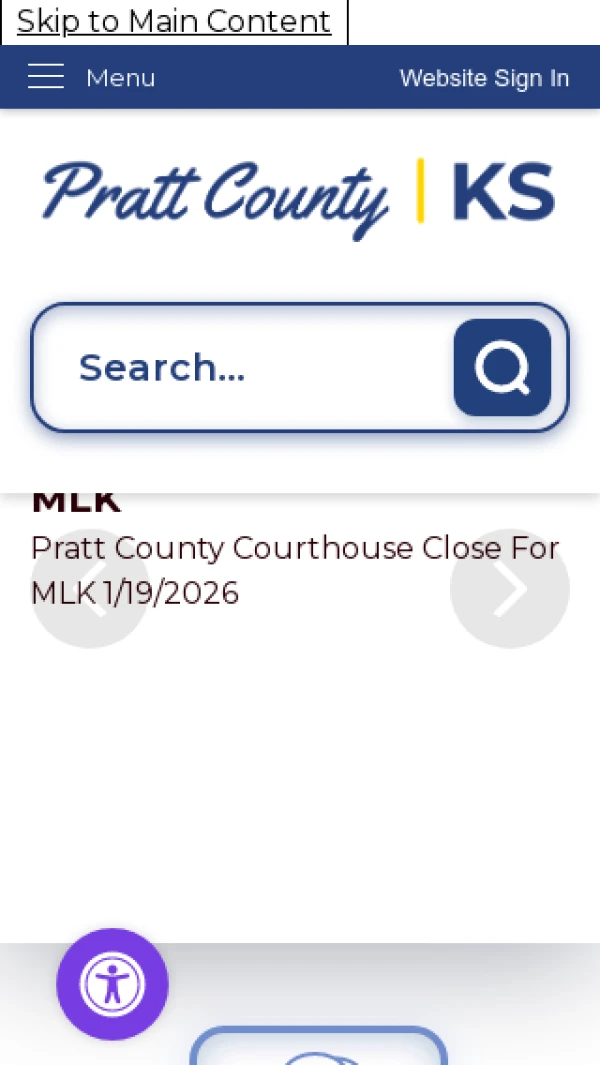Viewport: 600px width, 1065px height.
Task: Tap the Website Sign In link
Action: pos(484,78)
